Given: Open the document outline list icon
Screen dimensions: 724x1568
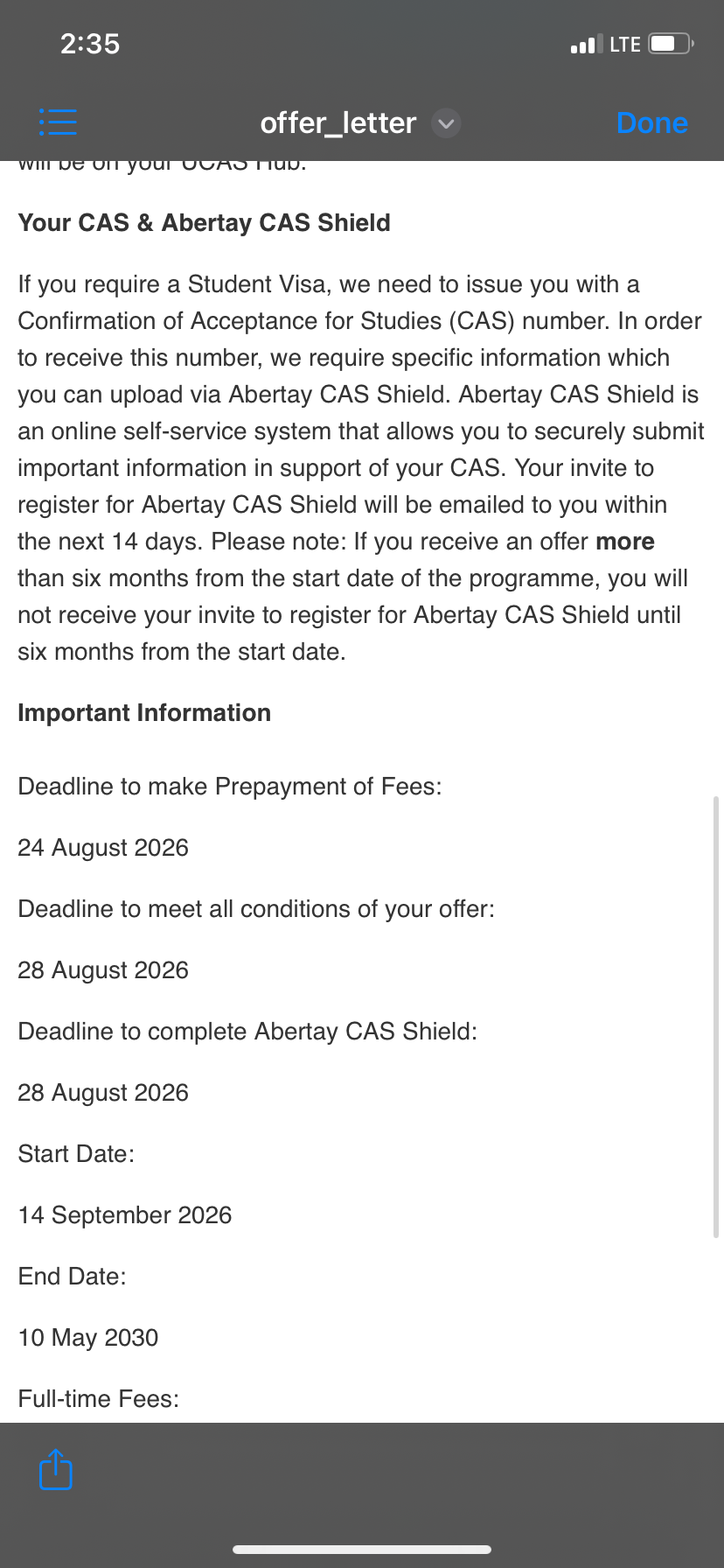Looking at the screenshot, I should click(58, 122).
